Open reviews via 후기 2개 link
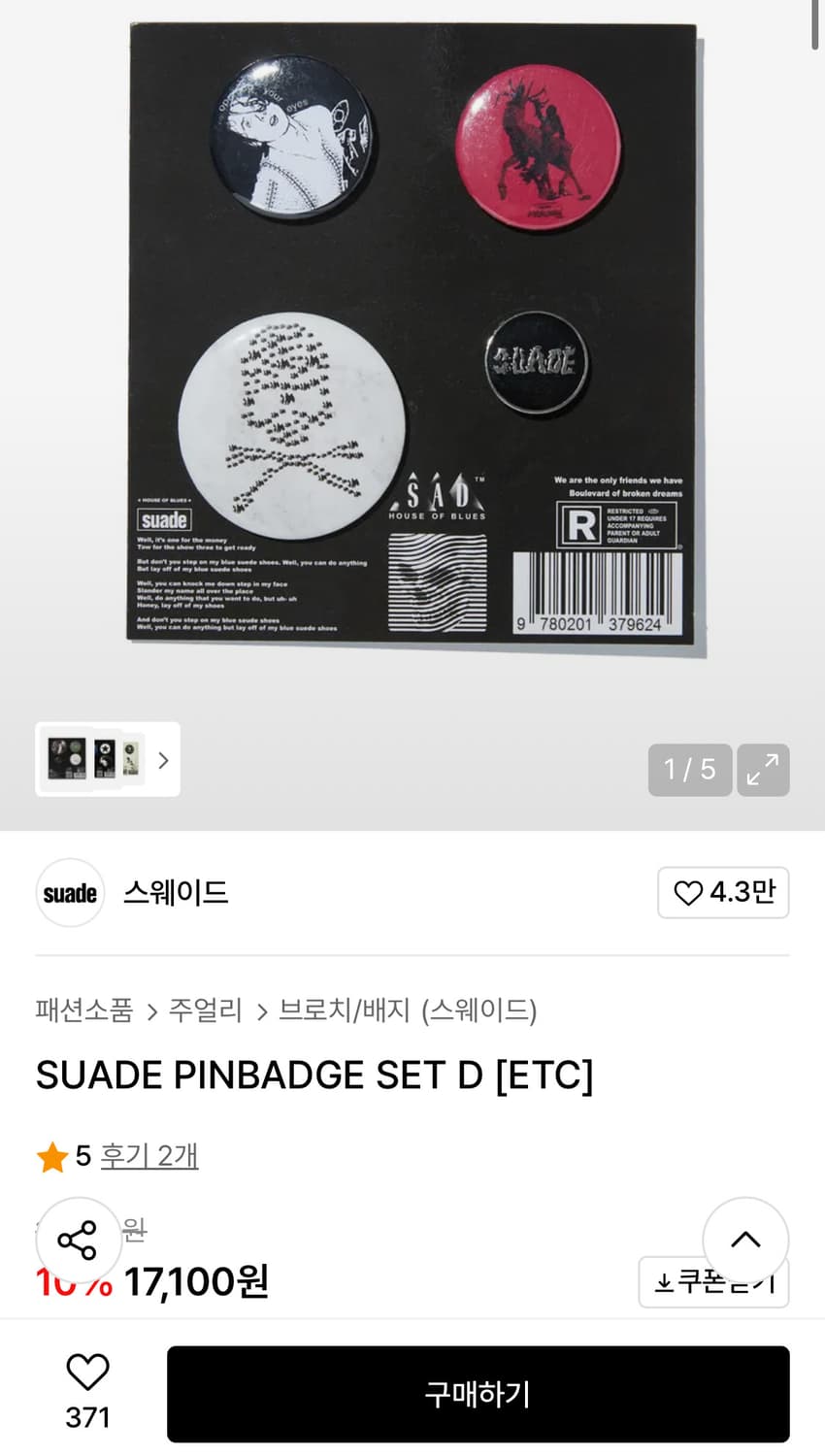 click(x=148, y=1156)
